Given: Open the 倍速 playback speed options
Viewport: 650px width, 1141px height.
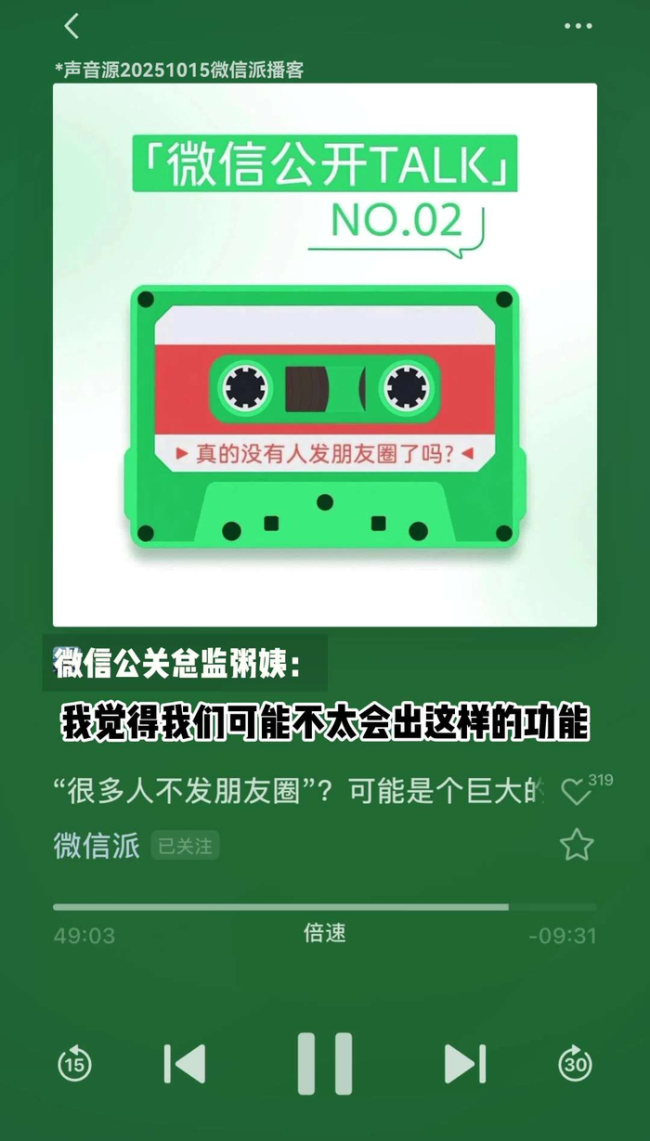Looking at the screenshot, I should 325,933.
